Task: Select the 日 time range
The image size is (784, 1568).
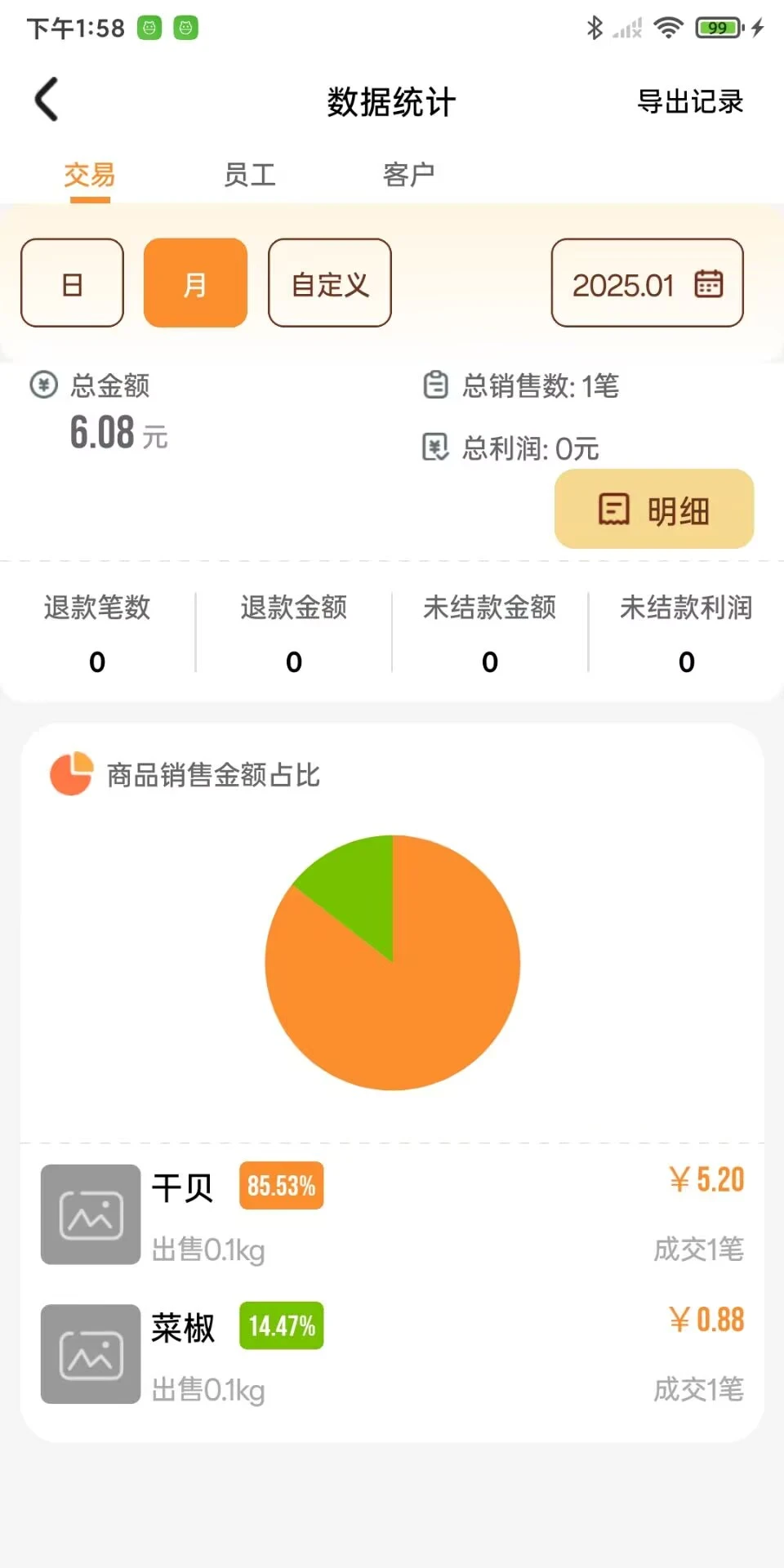Action: [x=72, y=283]
